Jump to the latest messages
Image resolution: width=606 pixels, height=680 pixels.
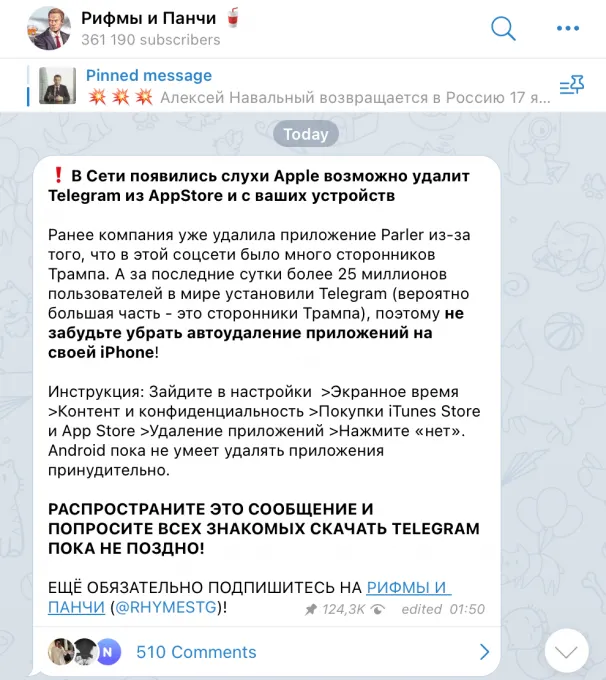pos(566,652)
